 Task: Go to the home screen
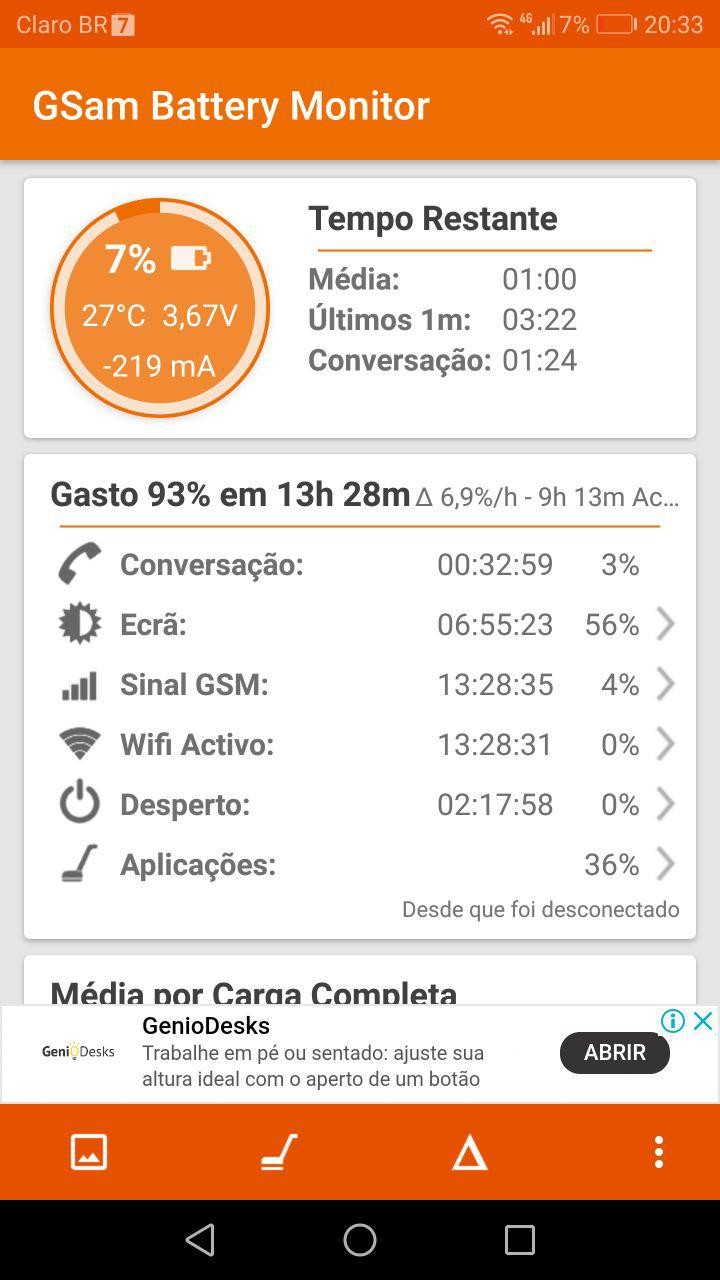(x=360, y=1240)
